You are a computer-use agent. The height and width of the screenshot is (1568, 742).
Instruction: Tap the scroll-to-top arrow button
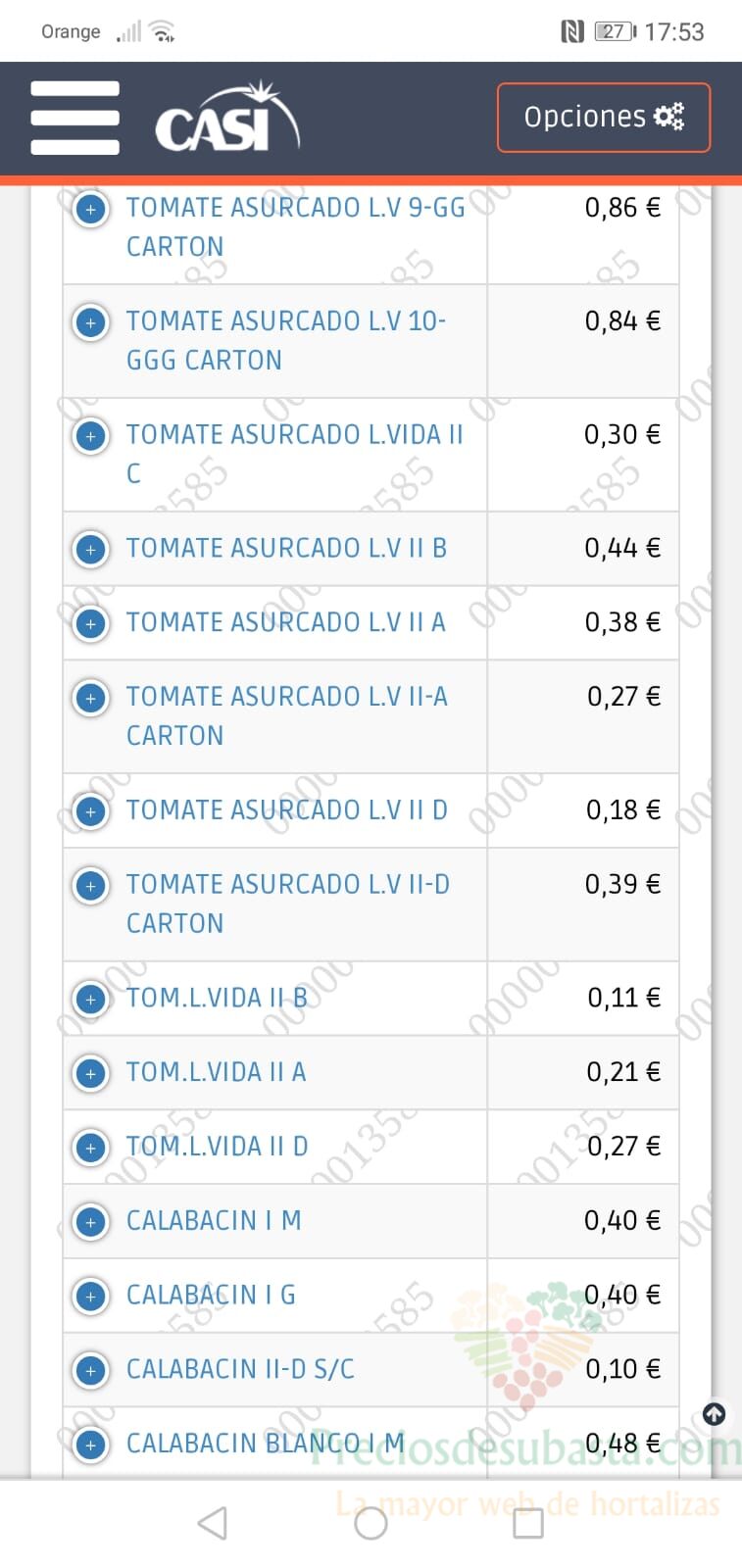(715, 1414)
